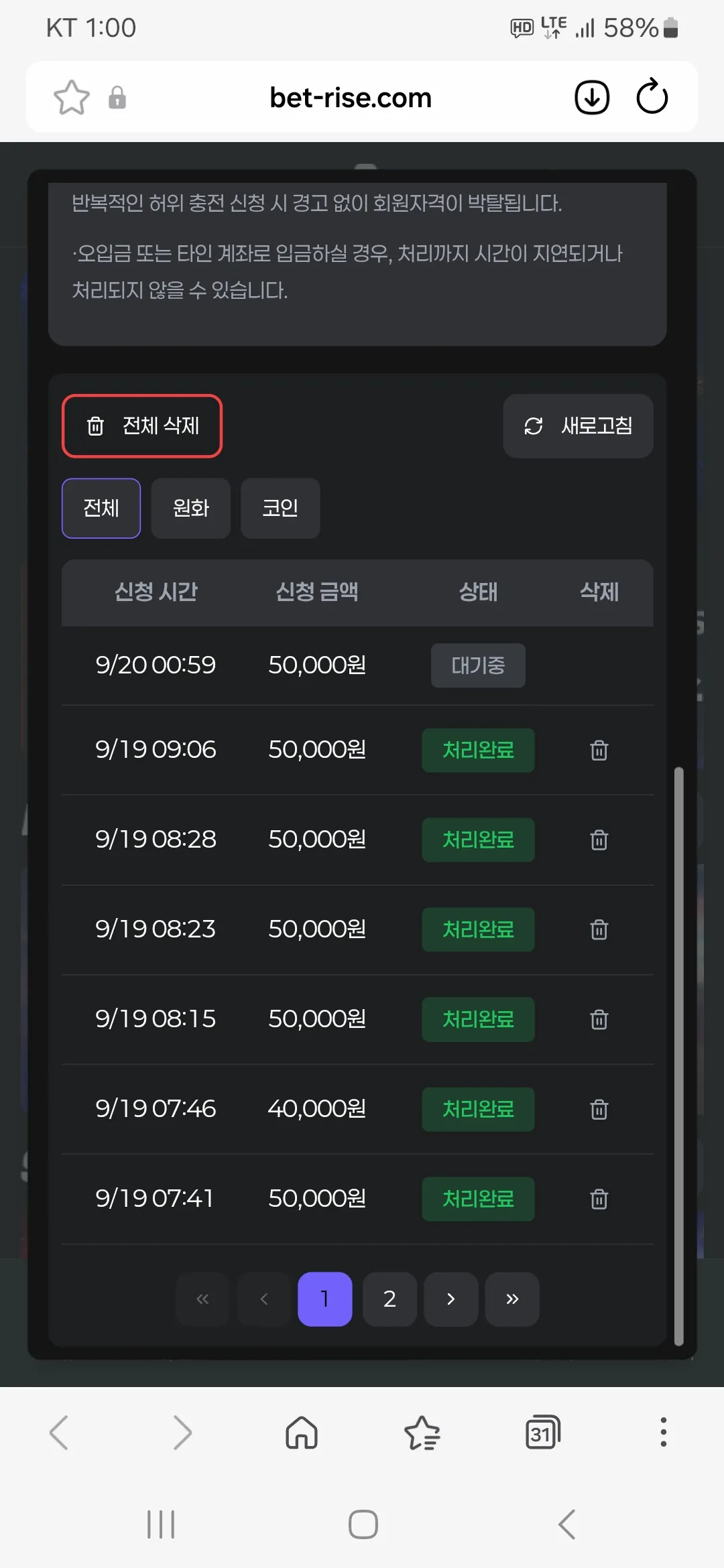Delete the 9/19 08:15 request entry
This screenshot has height=1568, width=724.
tap(599, 1019)
